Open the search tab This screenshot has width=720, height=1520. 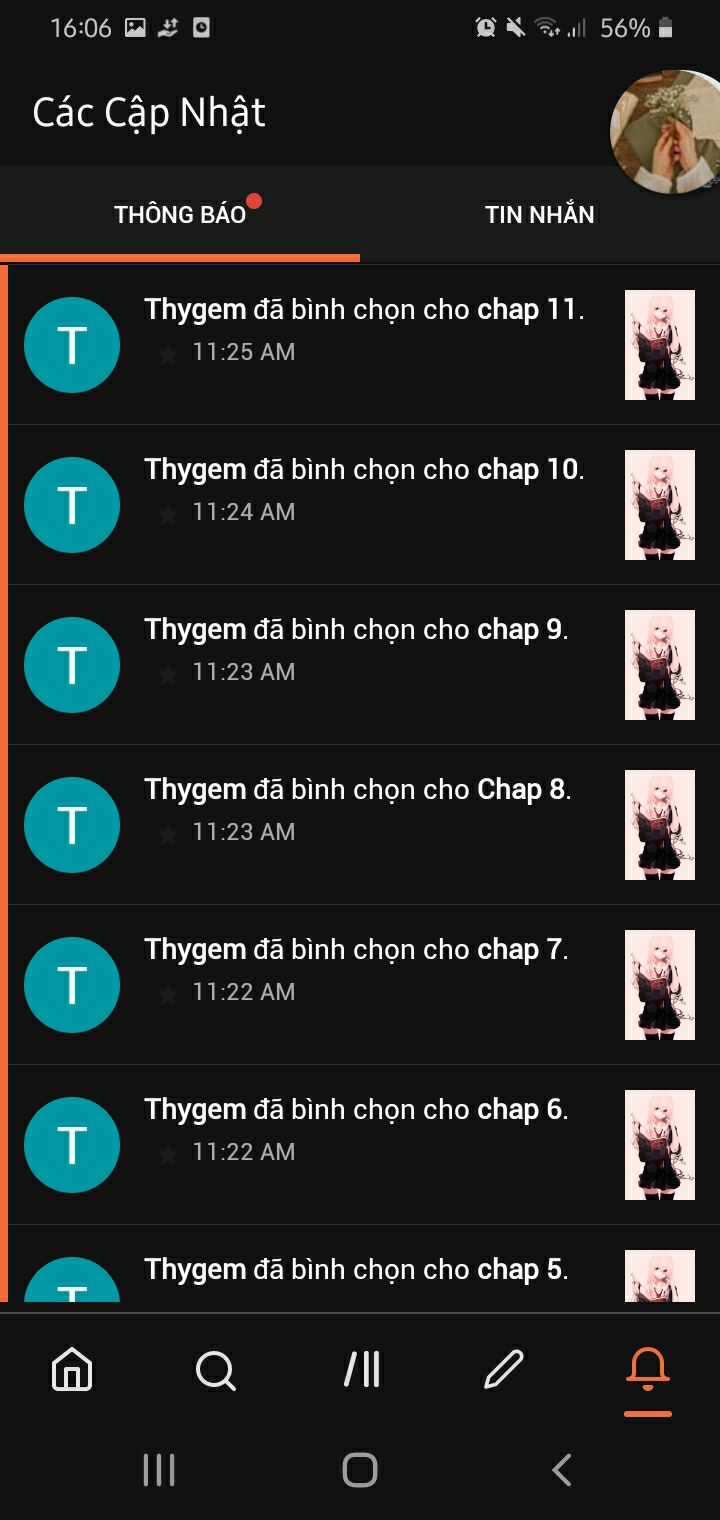click(216, 1370)
